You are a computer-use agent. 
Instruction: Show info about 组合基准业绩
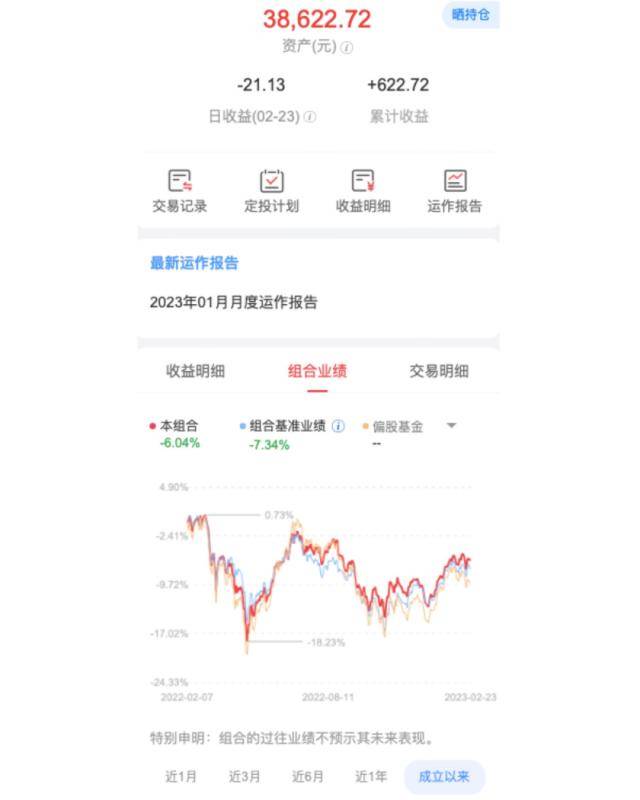(338, 426)
